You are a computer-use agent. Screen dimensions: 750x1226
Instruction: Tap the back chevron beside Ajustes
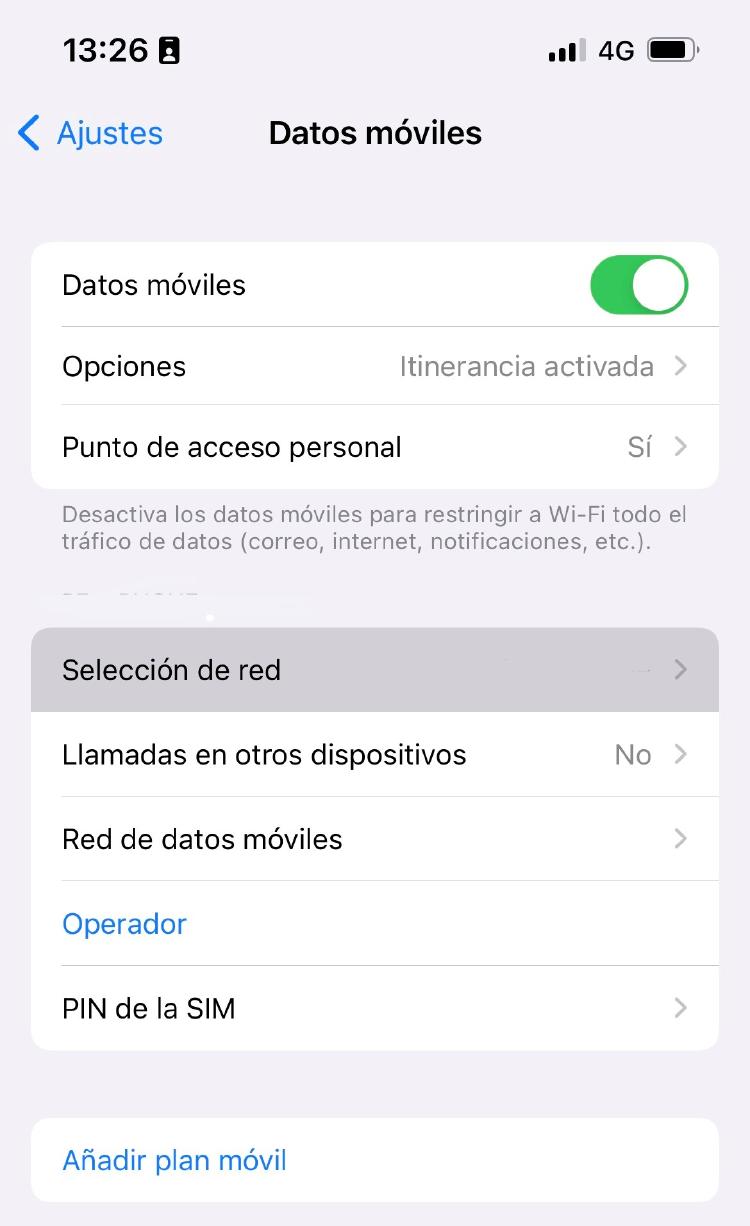27,132
